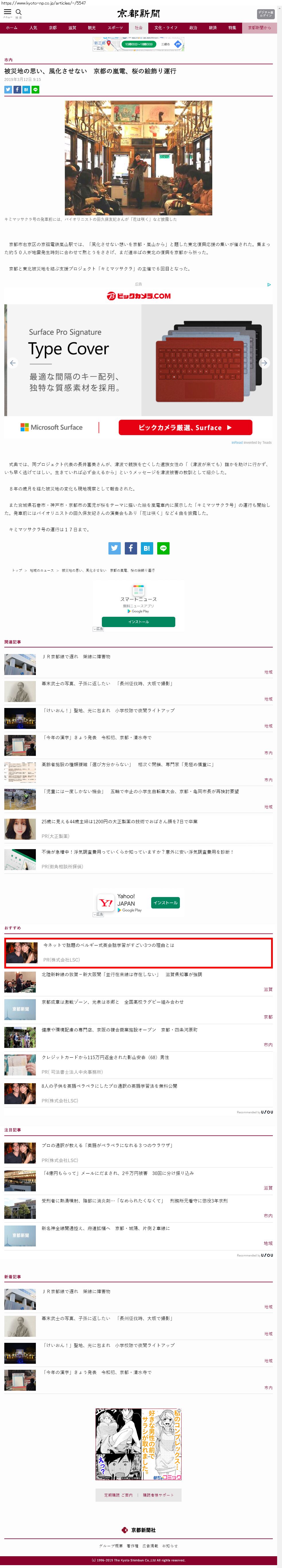Share article on LINE below the headline
Viewport: 282px width, 1568px height.
[x=35, y=90]
